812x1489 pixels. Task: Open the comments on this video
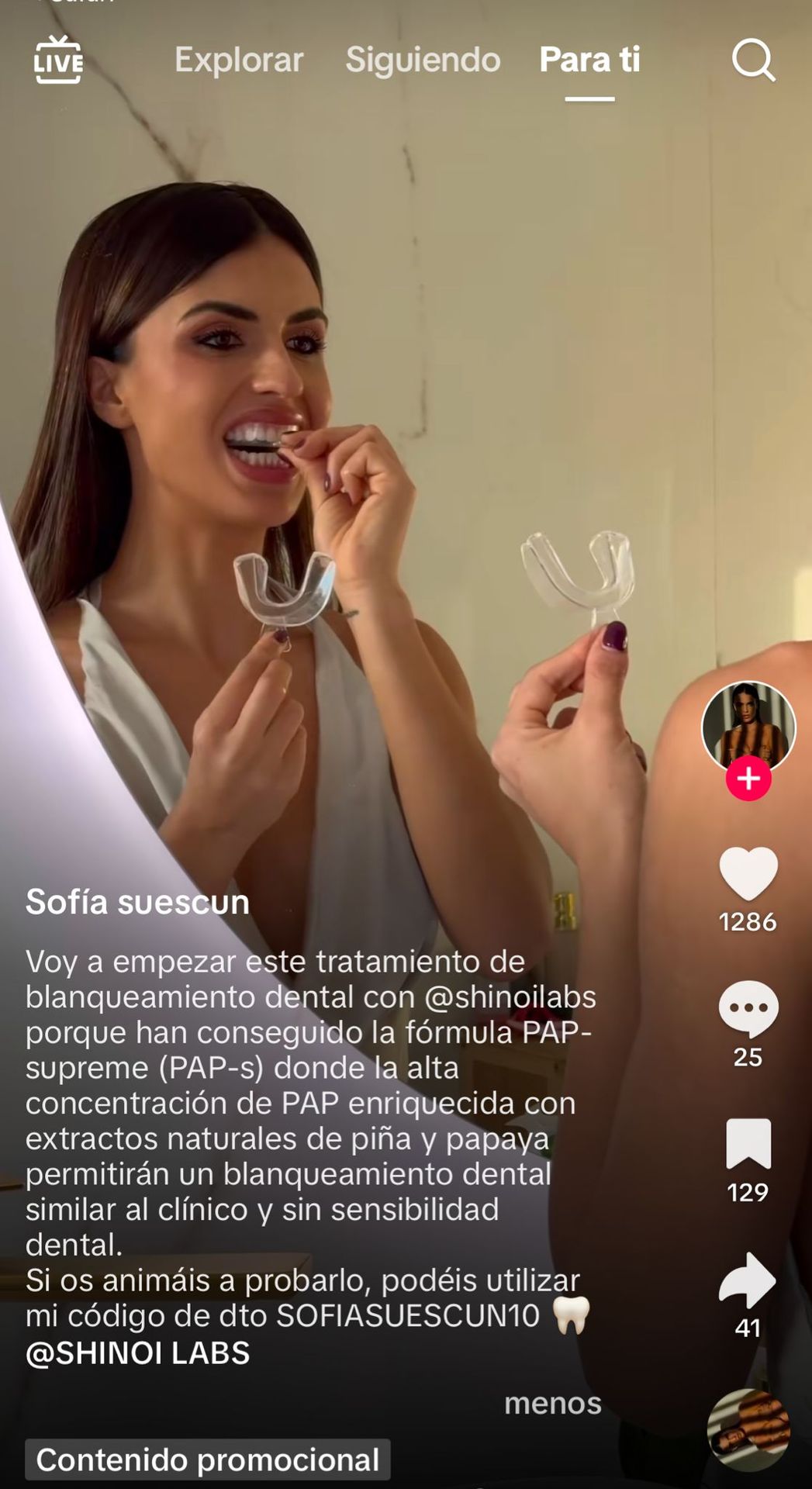click(x=748, y=1008)
